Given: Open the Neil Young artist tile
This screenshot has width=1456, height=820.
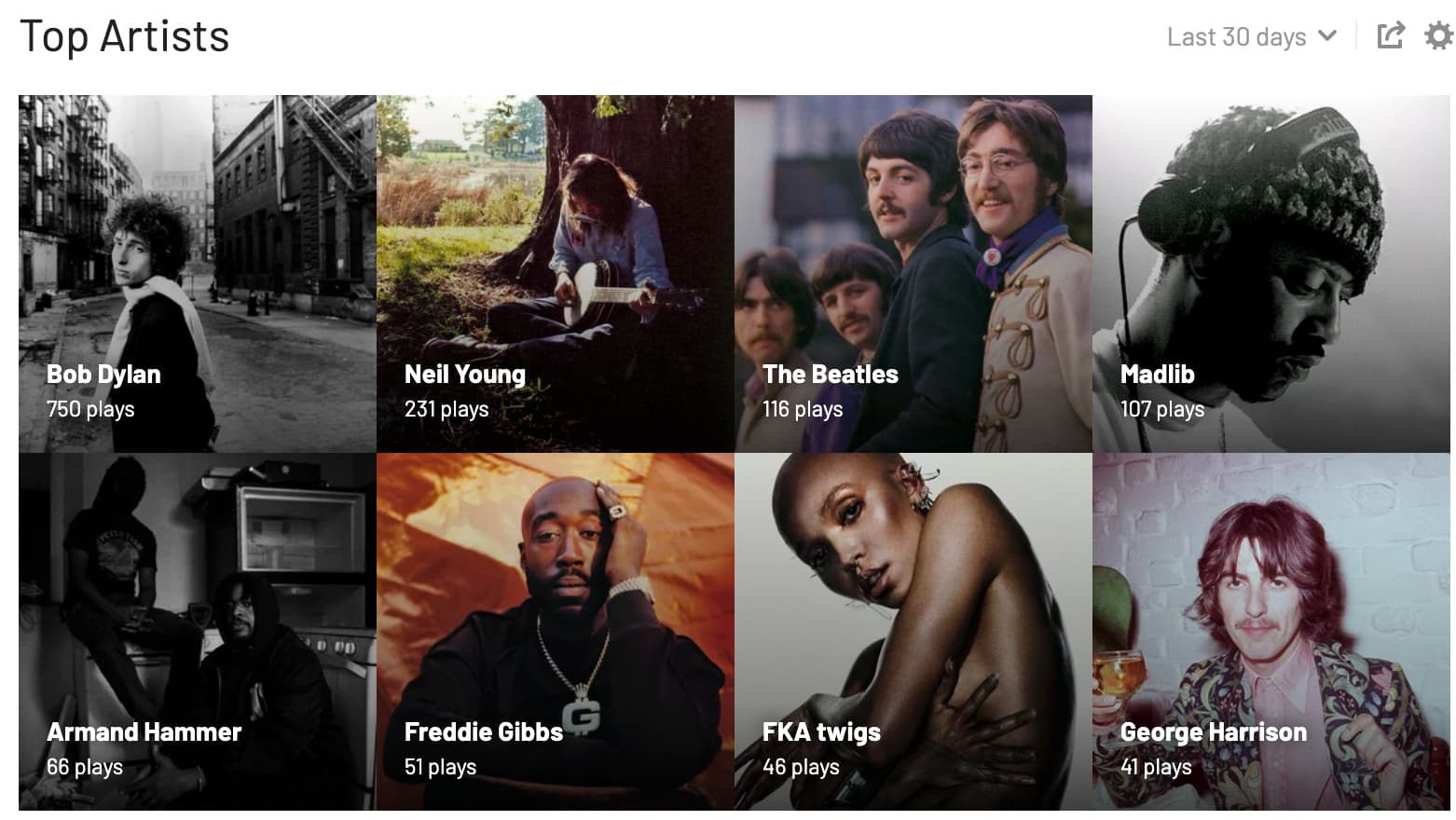Looking at the screenshot, I should click(x=555, y=273).
